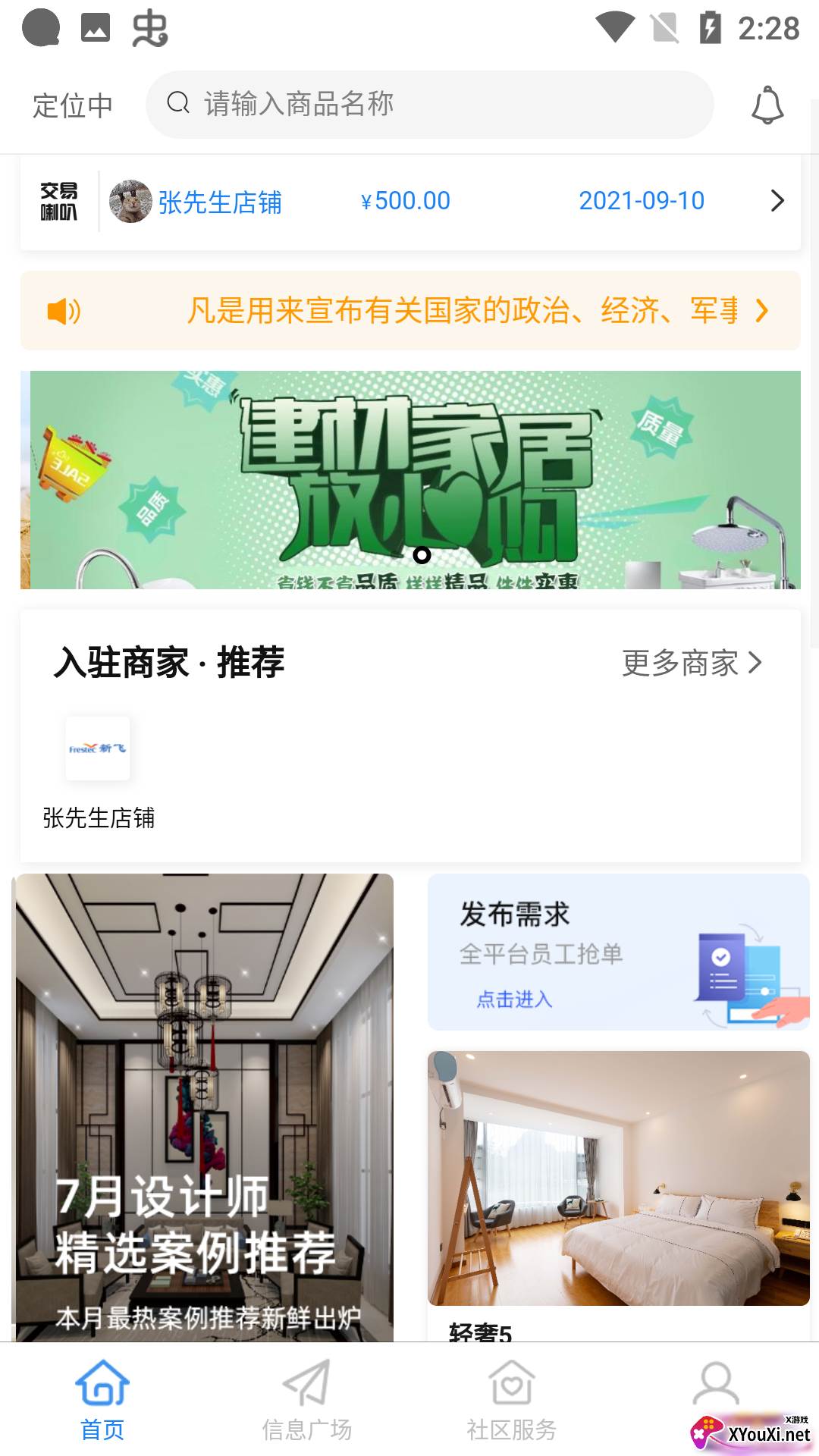Open the 张先生店铺 transaction row

[x=410, y=202]
